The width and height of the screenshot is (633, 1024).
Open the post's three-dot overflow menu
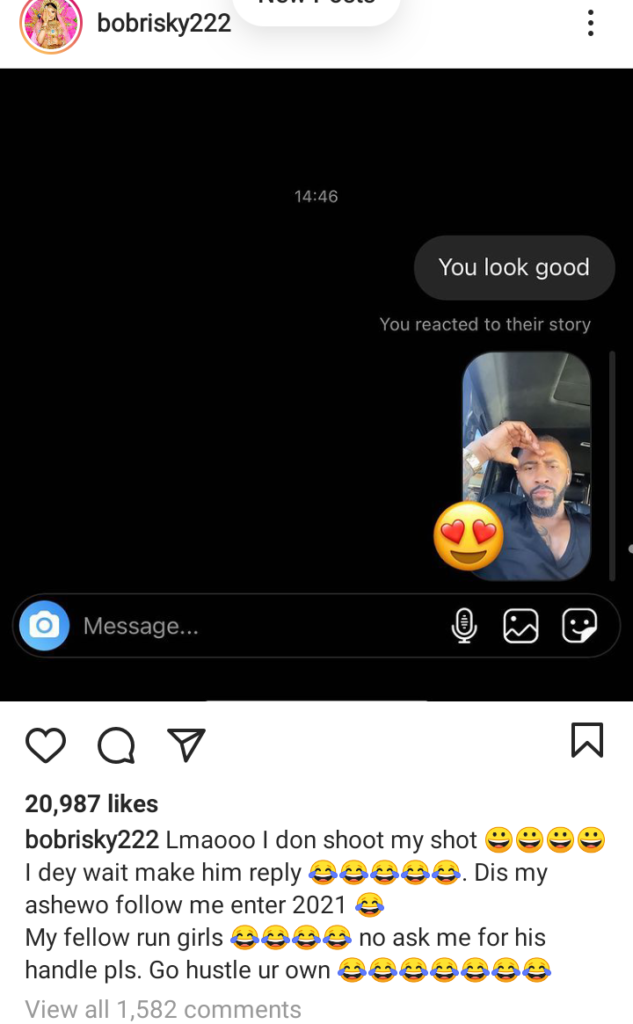click(591, 23)
